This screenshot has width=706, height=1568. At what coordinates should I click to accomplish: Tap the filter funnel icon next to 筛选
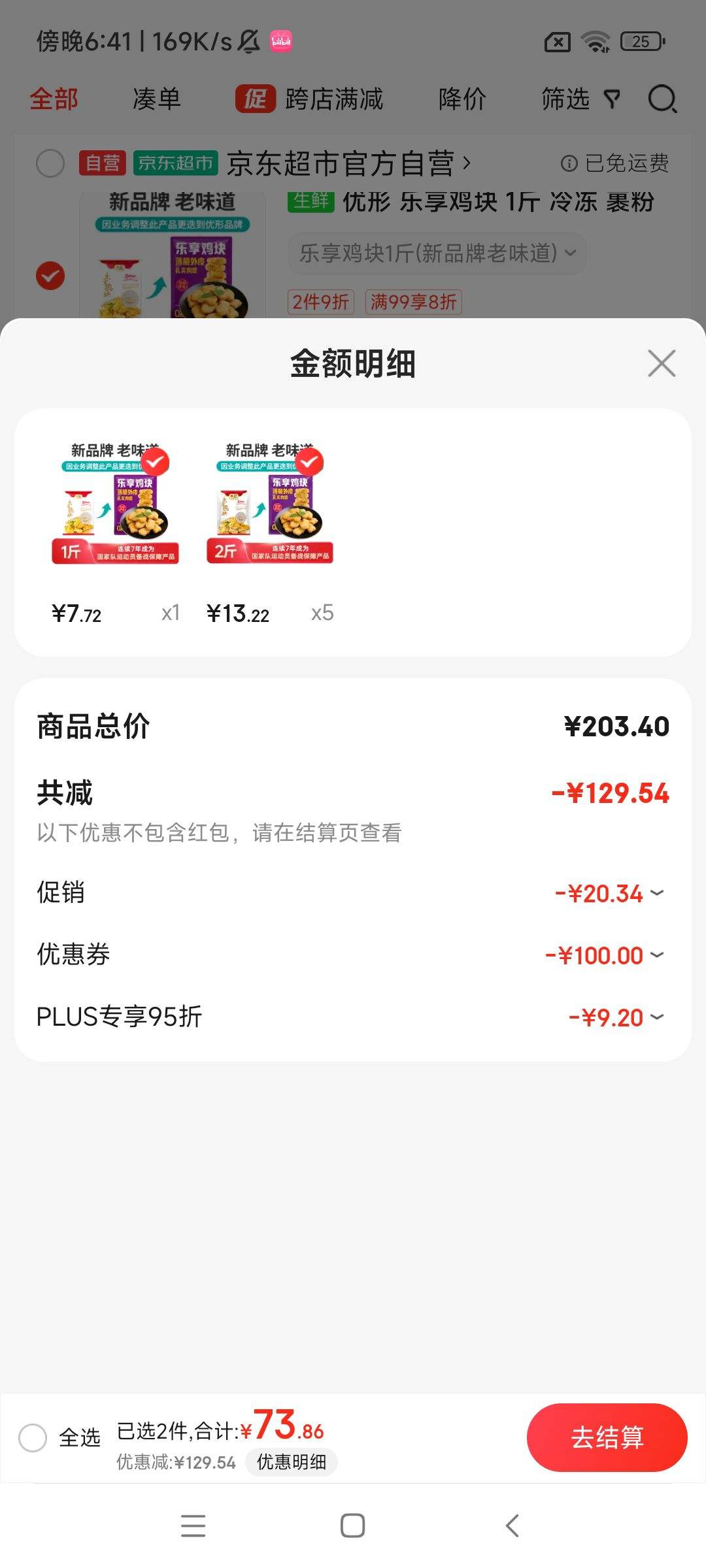pos(612,98)
